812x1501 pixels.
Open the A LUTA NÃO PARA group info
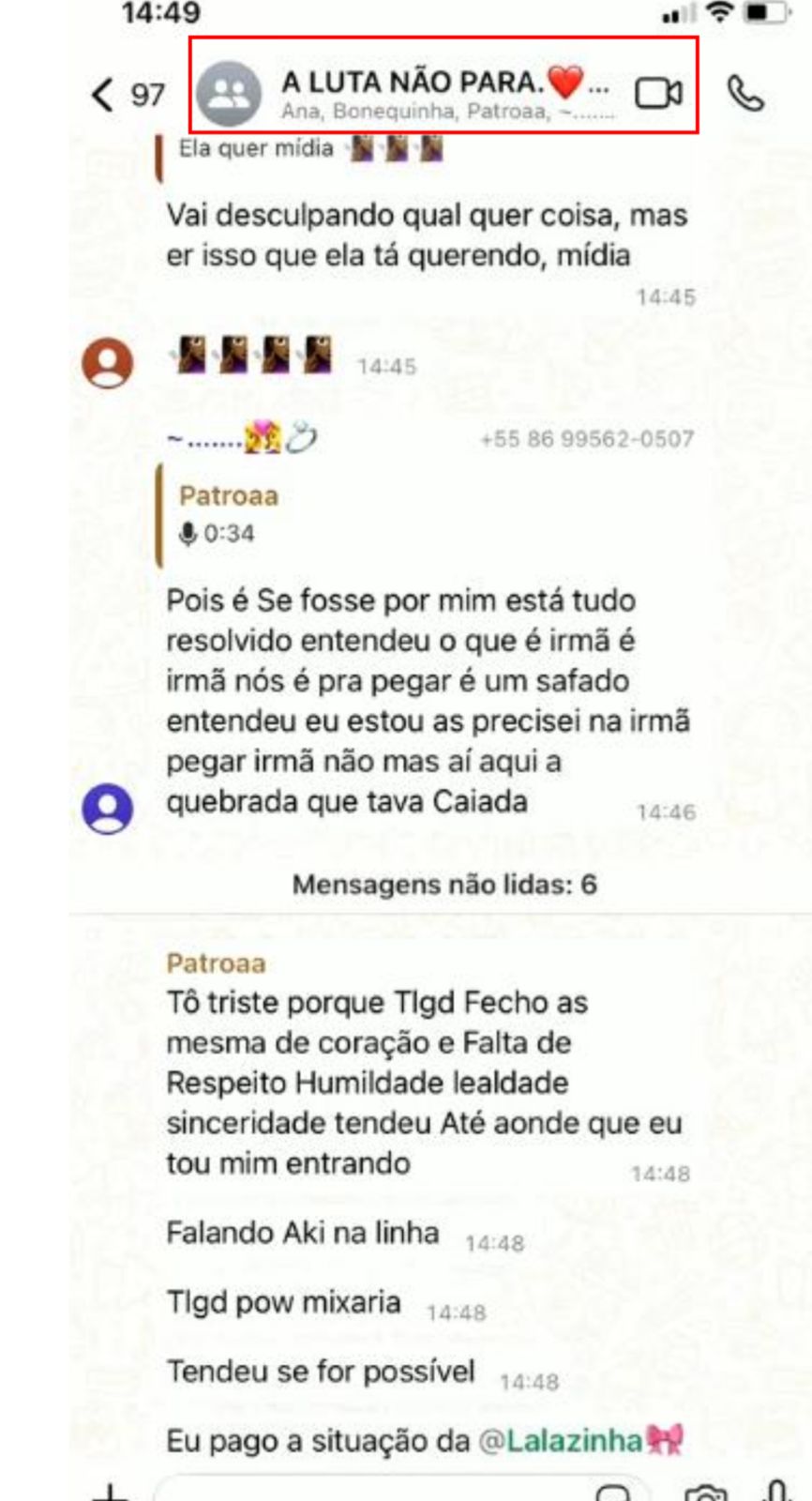point(404,94)
